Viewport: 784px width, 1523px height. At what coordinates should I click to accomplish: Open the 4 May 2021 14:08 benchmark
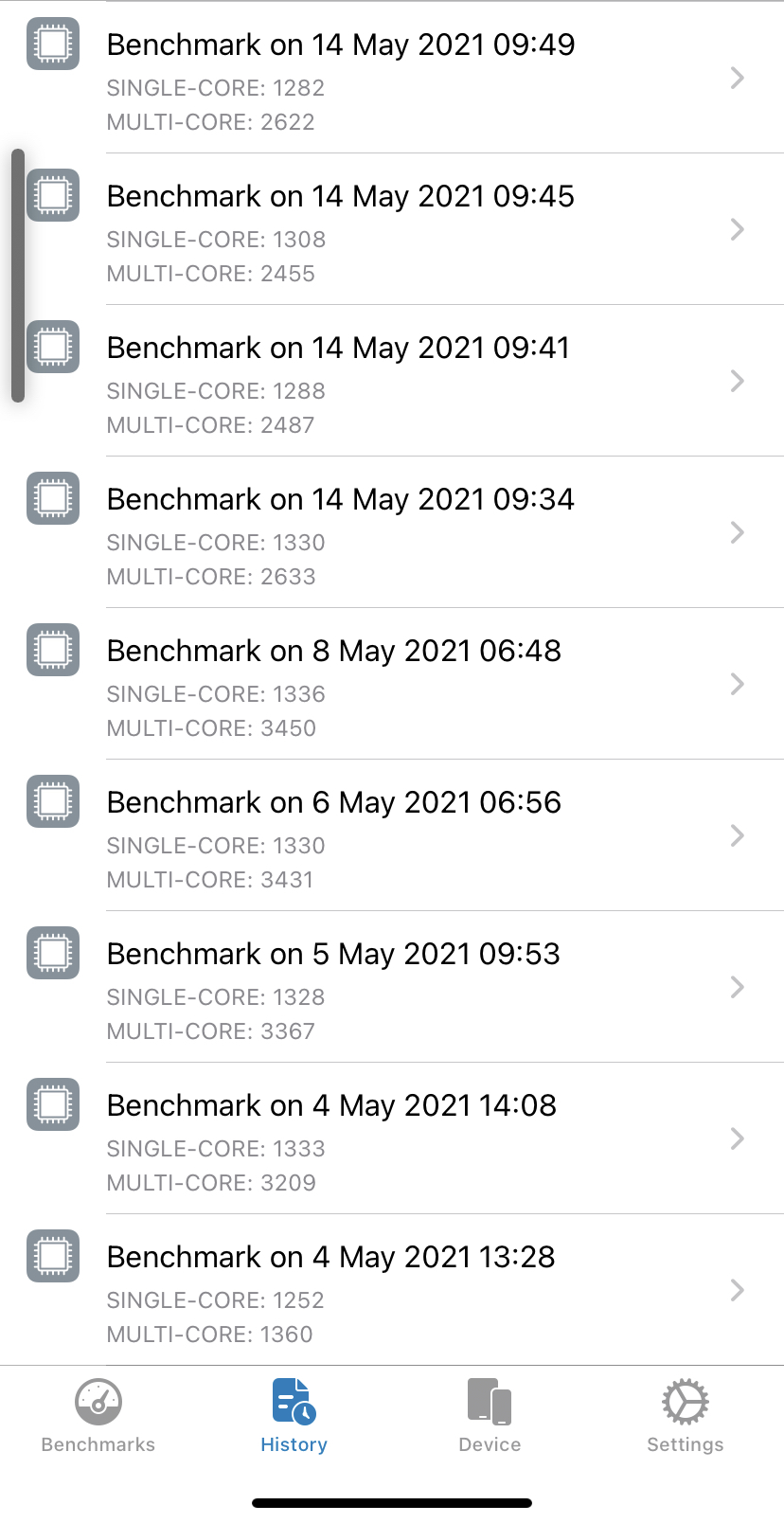pos(392,1140)
